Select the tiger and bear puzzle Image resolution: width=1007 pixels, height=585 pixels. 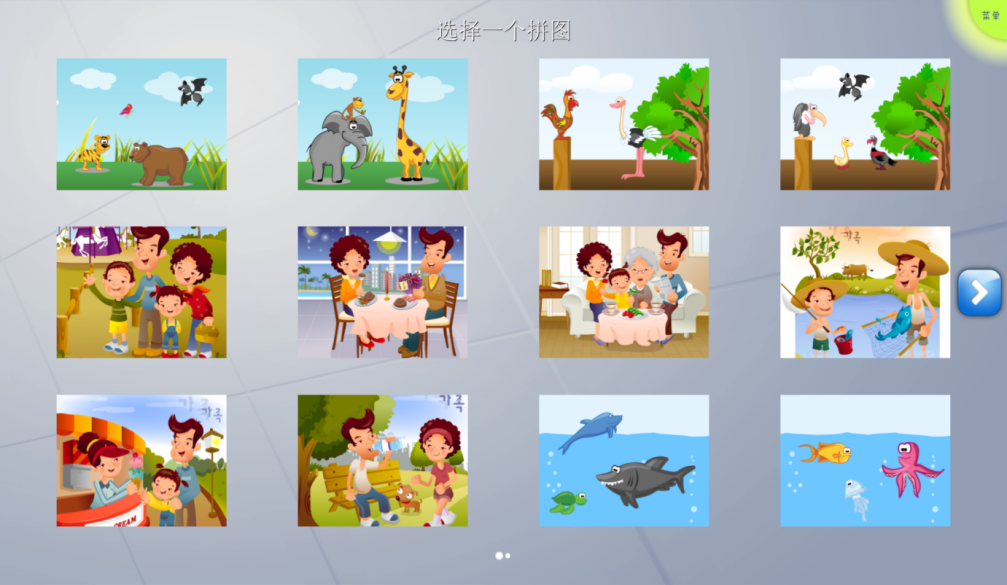pyautogui.click(x=141, y=124)
